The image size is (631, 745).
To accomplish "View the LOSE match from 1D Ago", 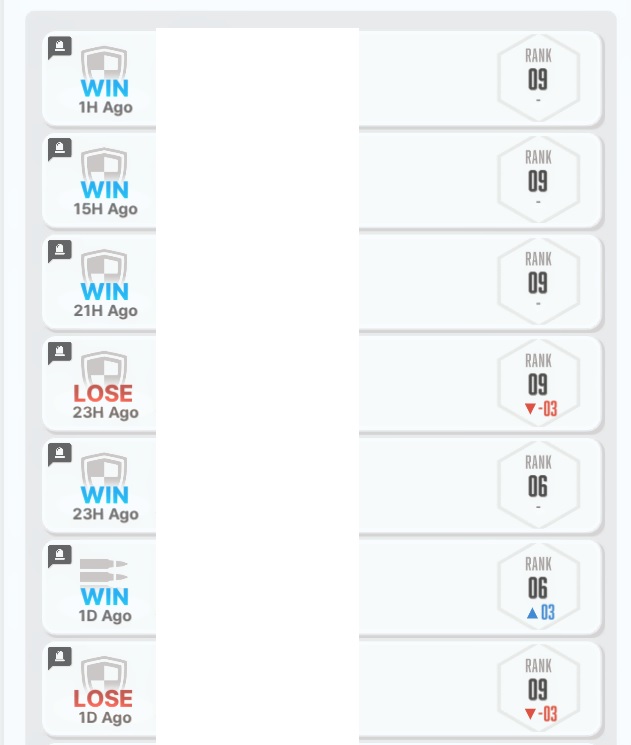I will click(323, 688).
